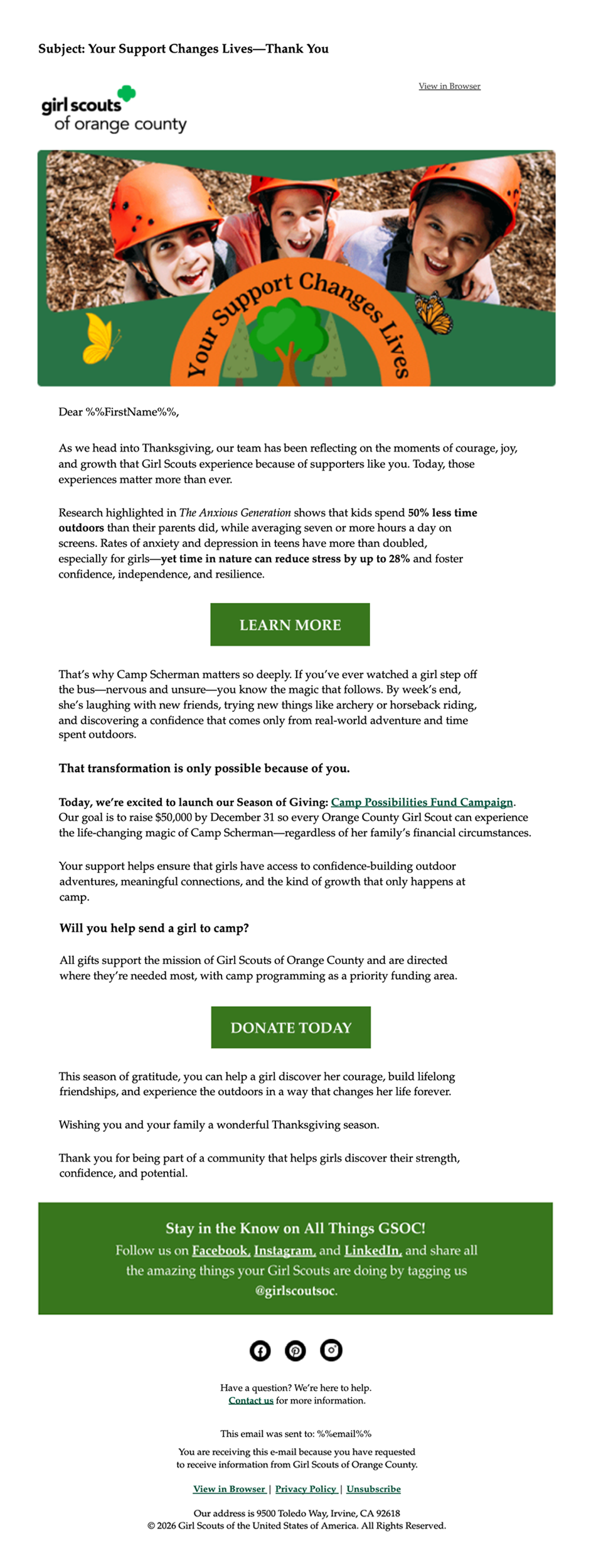
Task: Tap the round Pinterest icon
Action: tap(295, 1350)
